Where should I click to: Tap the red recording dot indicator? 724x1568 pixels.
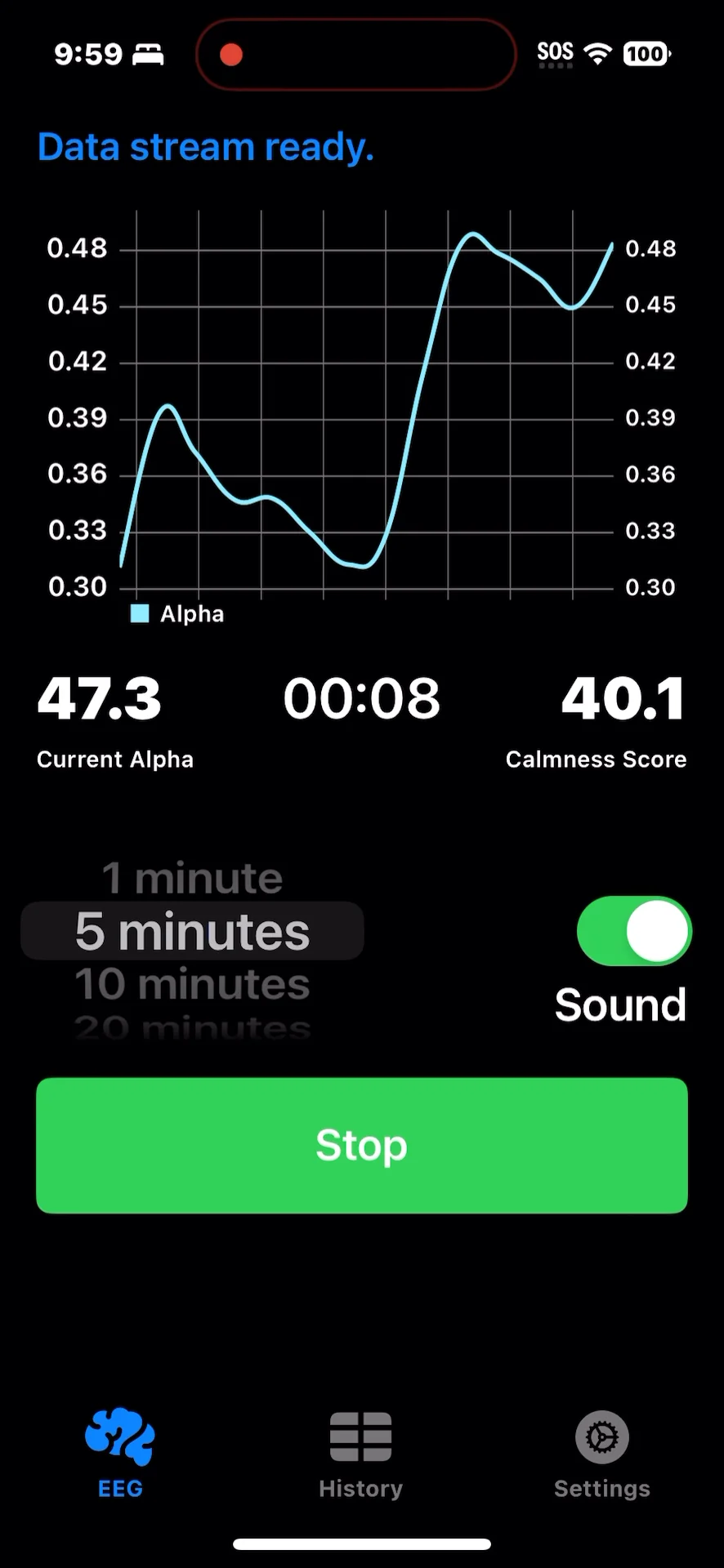click(x=230, y=54)
